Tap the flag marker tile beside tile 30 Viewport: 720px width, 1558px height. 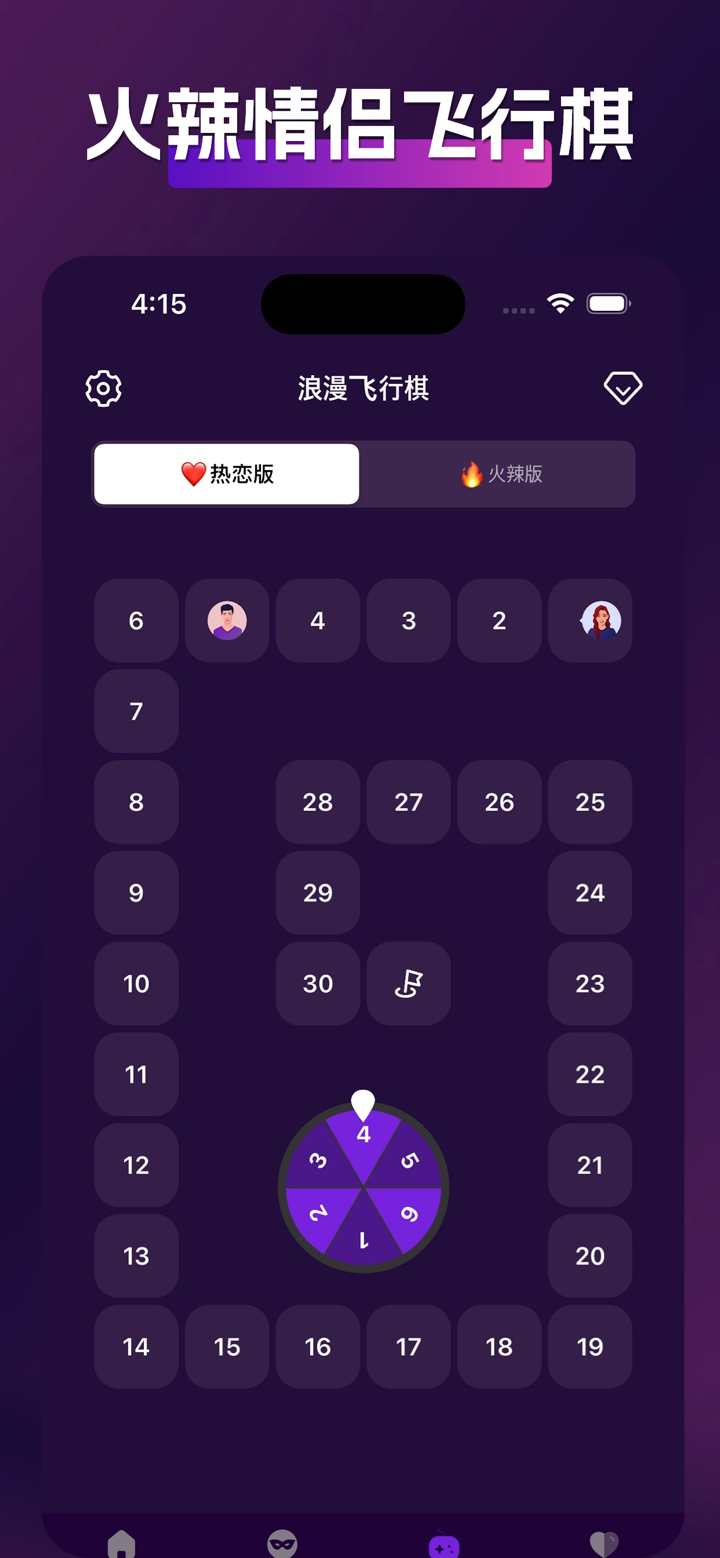tap(408, 984)
